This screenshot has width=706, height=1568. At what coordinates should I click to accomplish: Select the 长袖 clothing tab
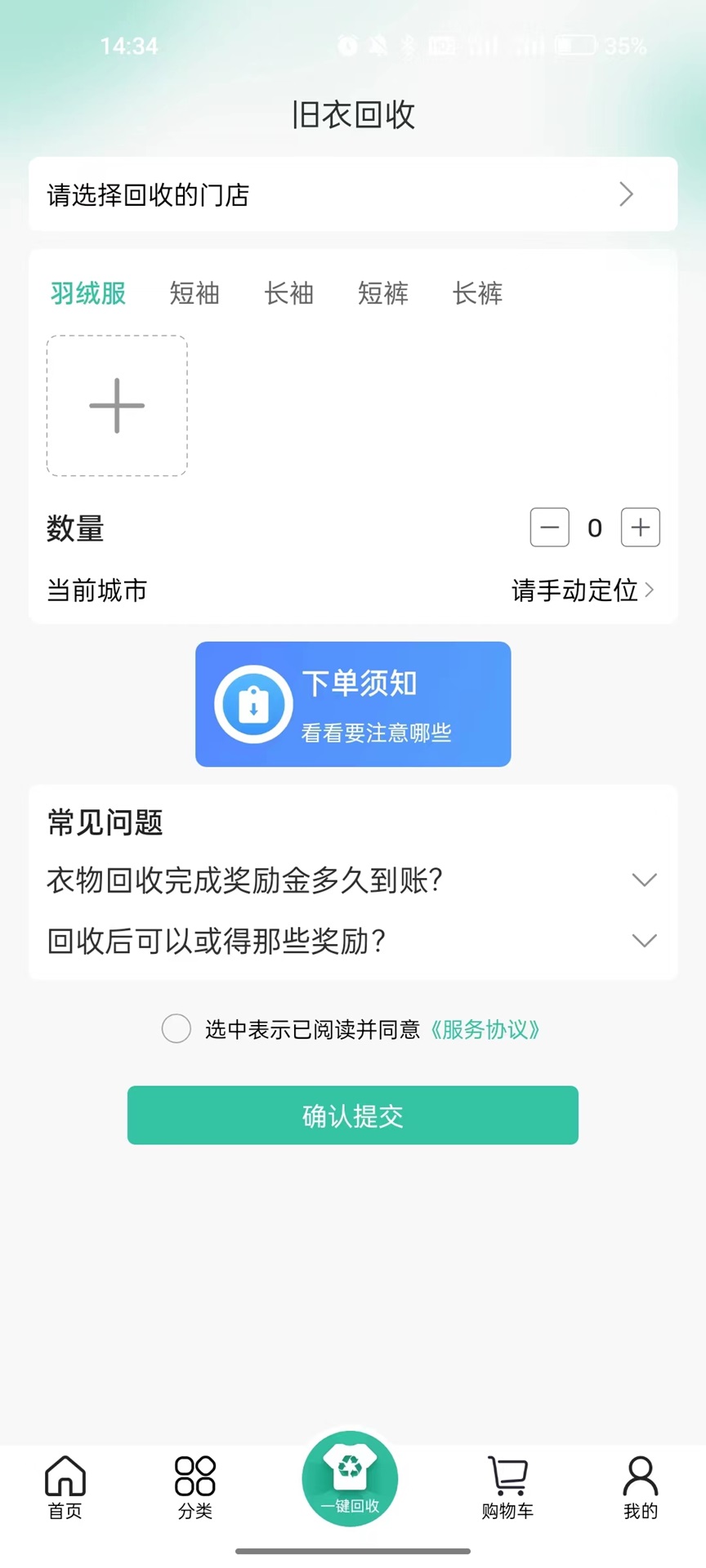288,293
